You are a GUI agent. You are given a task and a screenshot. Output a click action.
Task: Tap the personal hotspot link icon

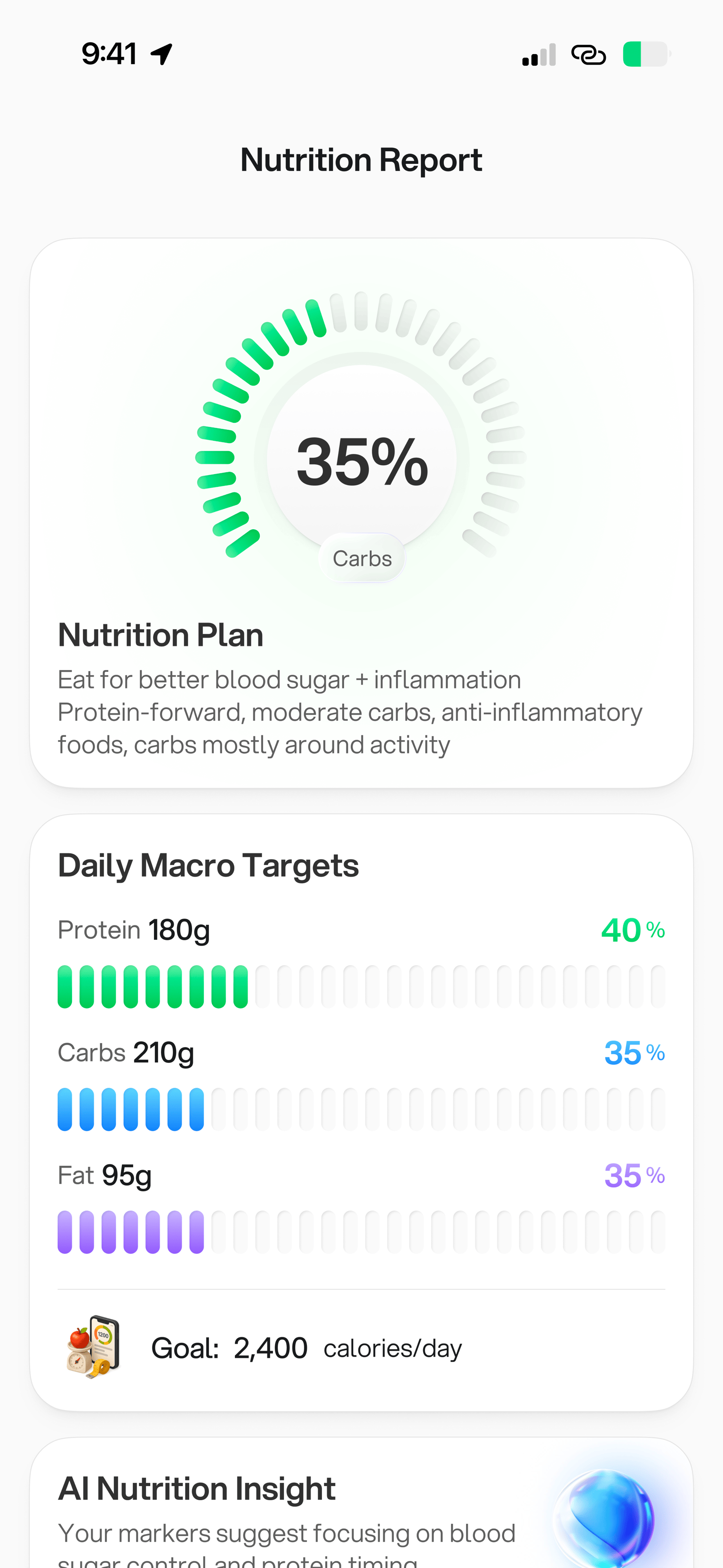(x=589, y=55)
